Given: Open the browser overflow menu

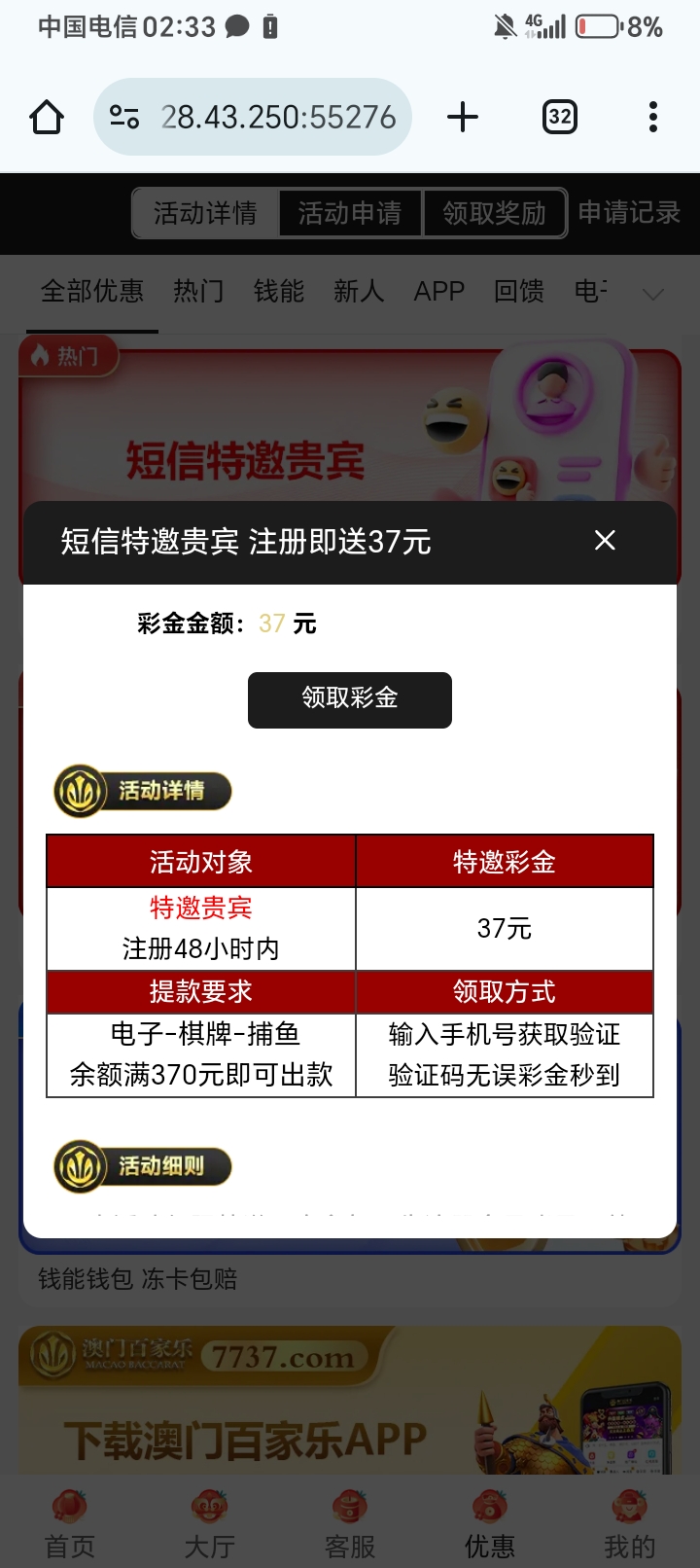Looking at the screenshot, I should [x=652, y=118].
